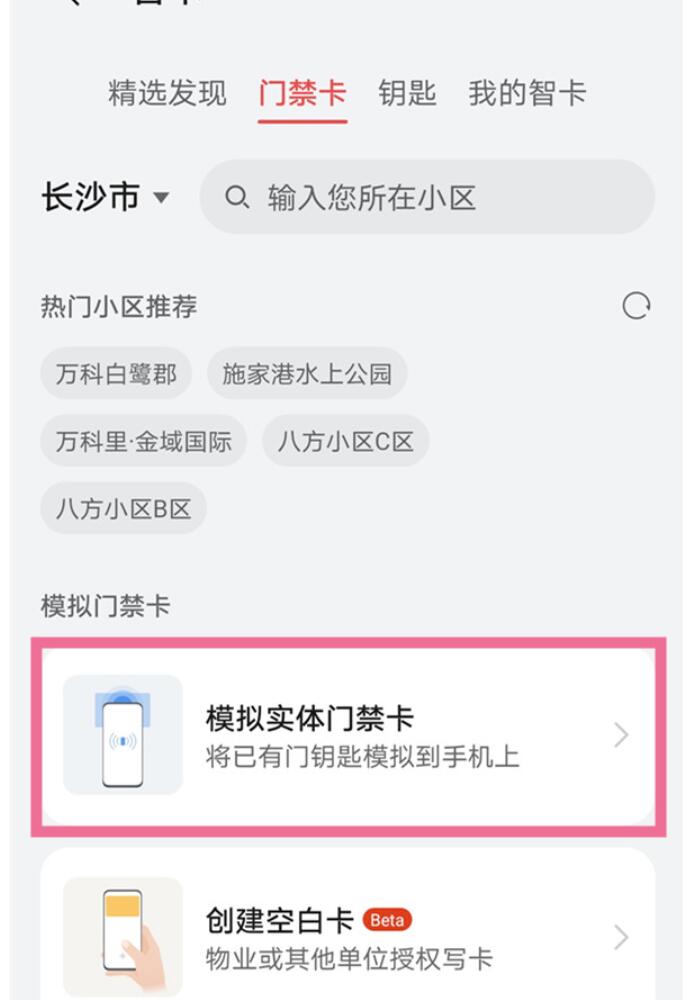Tap the 输入您所在小区 search field
The height and width of the screenshot is (1000, 683).
427,198
